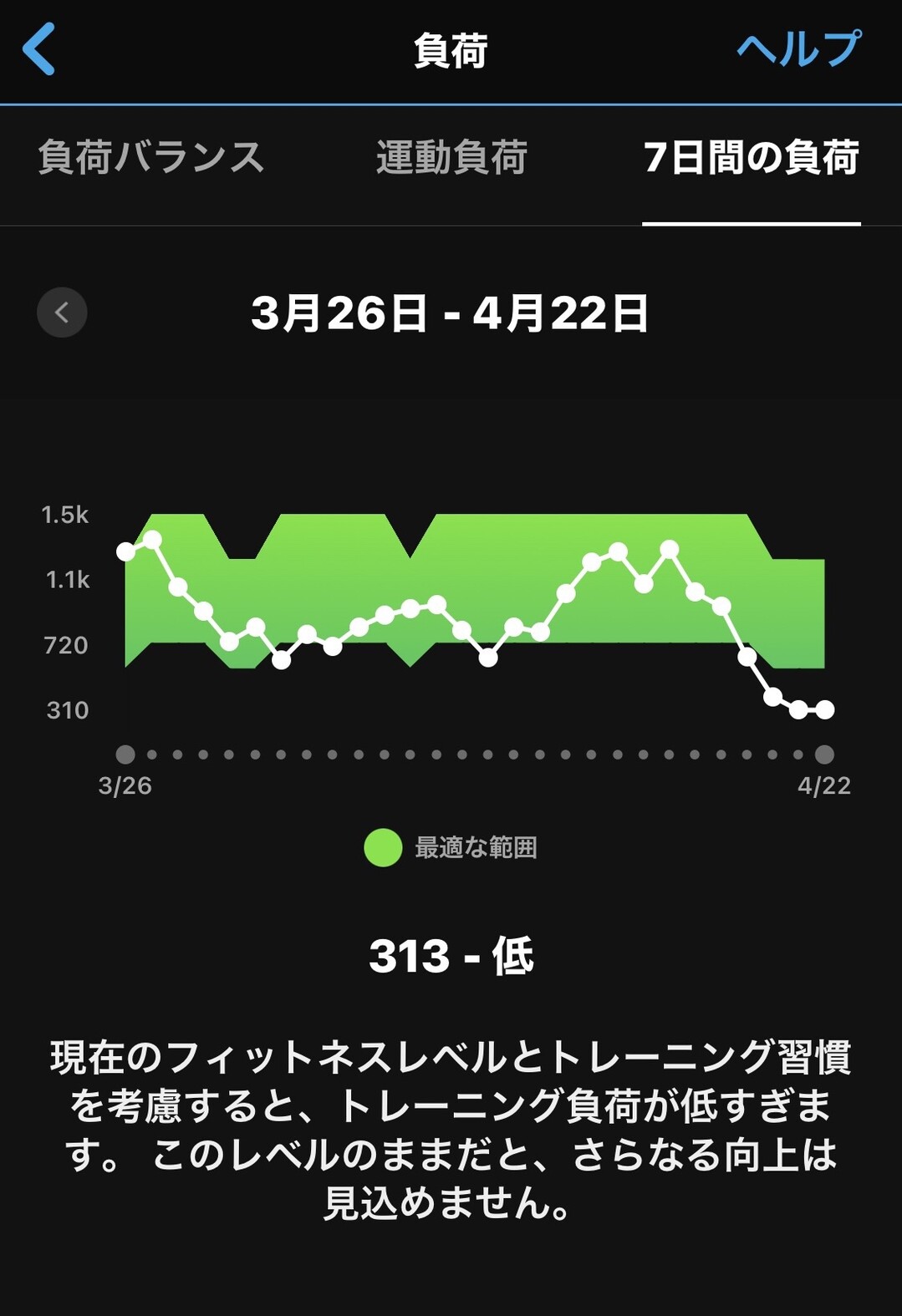Expand the date range 3月26日 - 4月22日
The width and height of the screenshot is (902, 1316).
(451, 312)
